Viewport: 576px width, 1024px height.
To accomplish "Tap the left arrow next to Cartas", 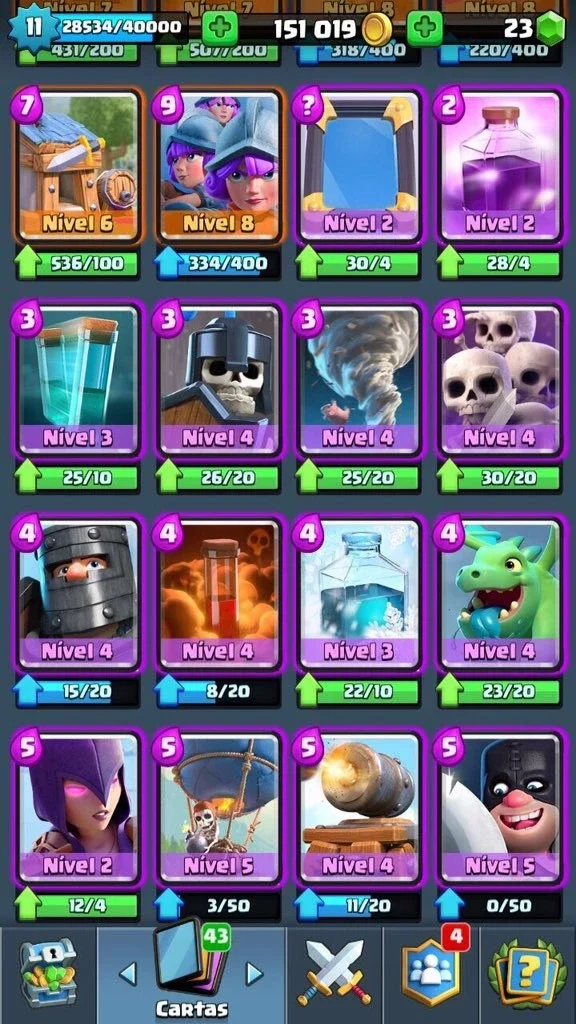I will click(x=128, y=974).
